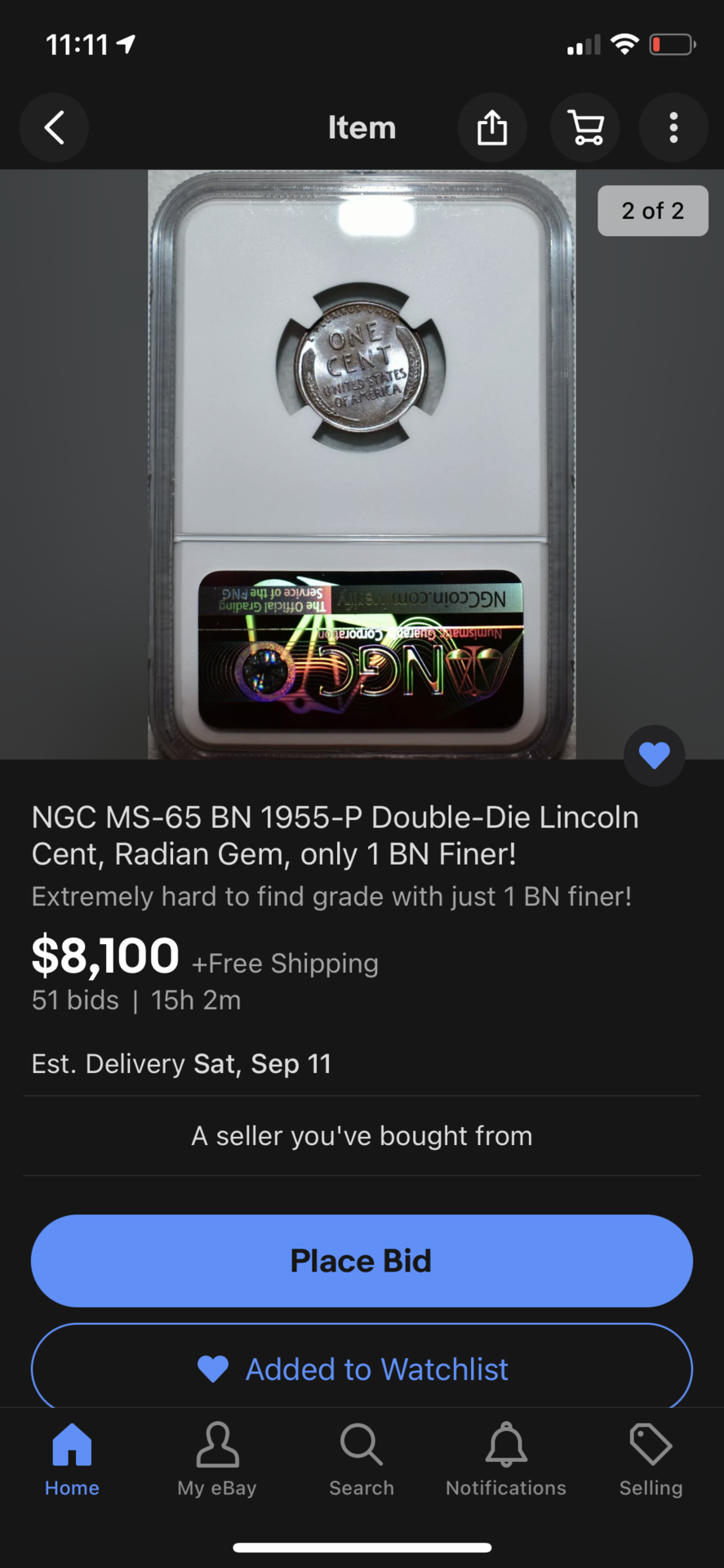Open the My eBay tab

217,1460
